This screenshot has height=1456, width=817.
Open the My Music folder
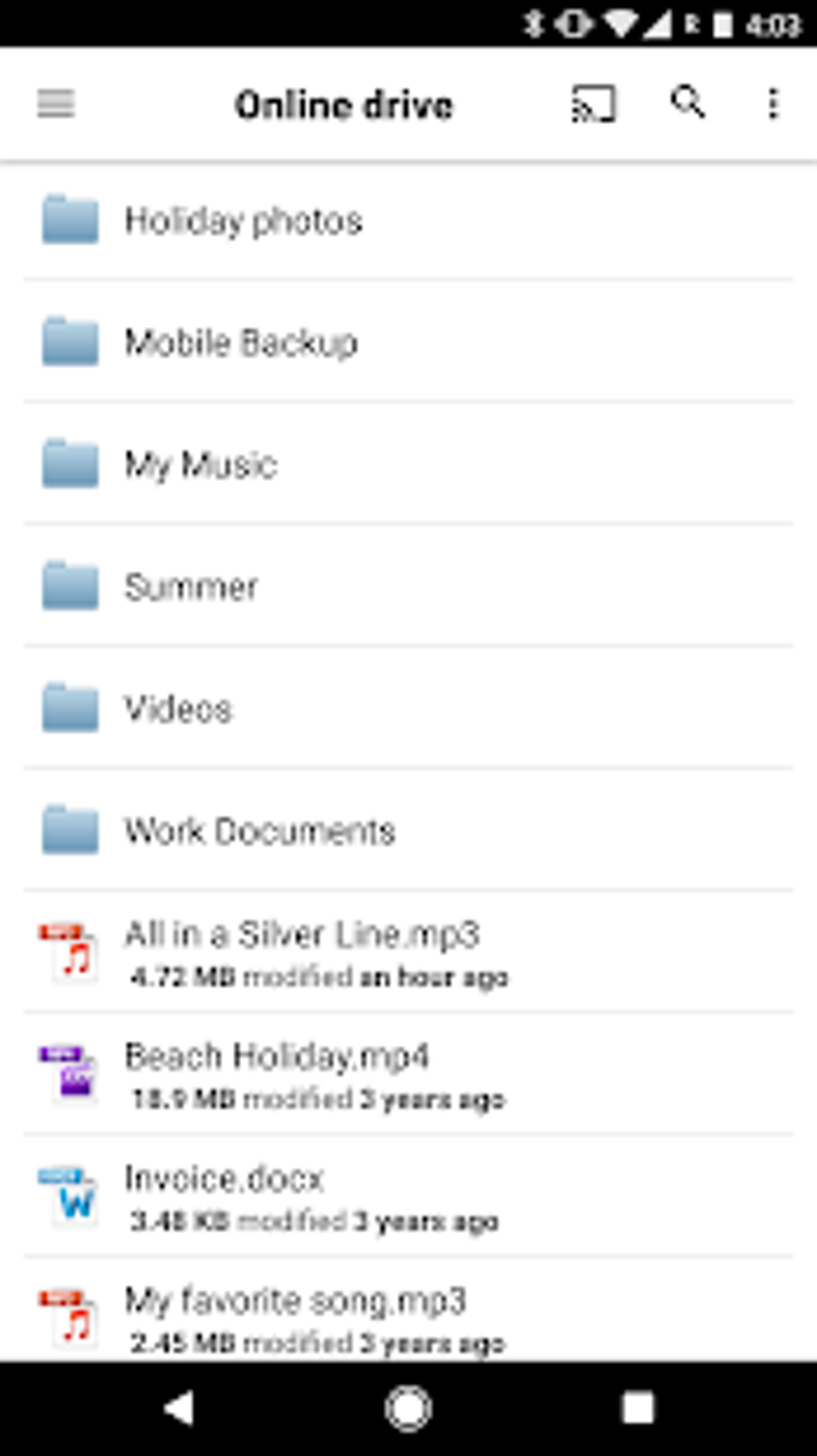click(x=408, y=464)
